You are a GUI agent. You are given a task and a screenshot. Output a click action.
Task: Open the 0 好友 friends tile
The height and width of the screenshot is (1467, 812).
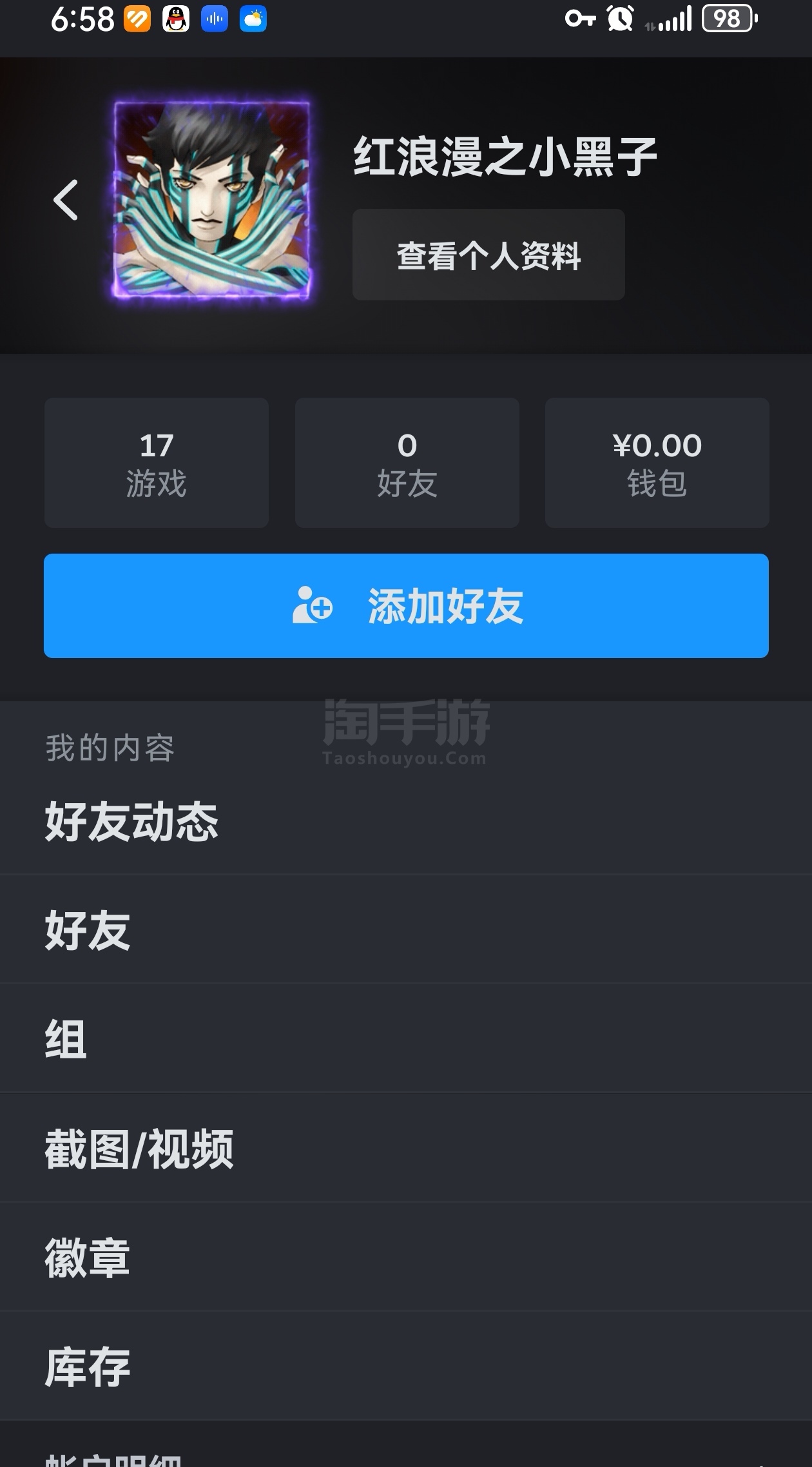click(x=407, y=463)
